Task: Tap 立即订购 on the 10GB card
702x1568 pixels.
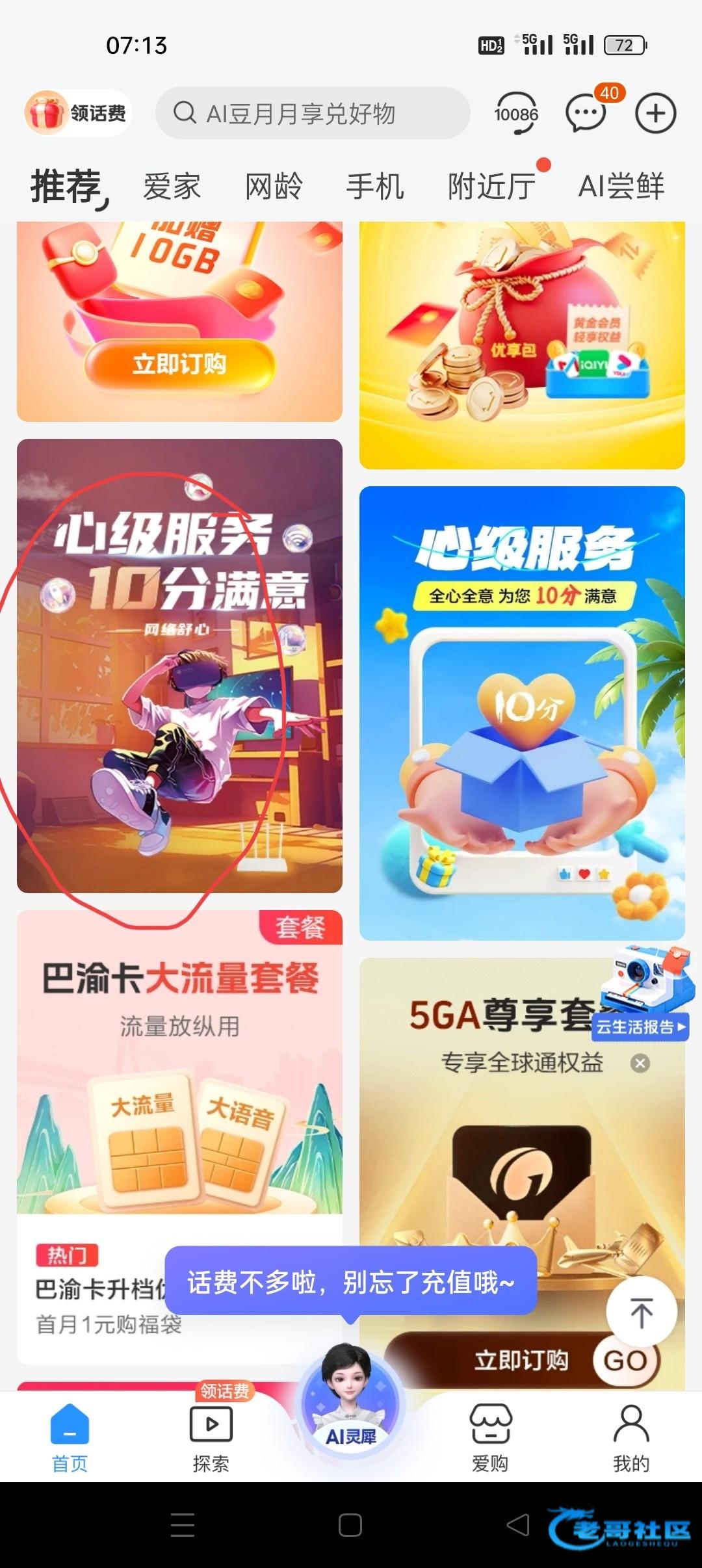Action: tap(179, 364)
